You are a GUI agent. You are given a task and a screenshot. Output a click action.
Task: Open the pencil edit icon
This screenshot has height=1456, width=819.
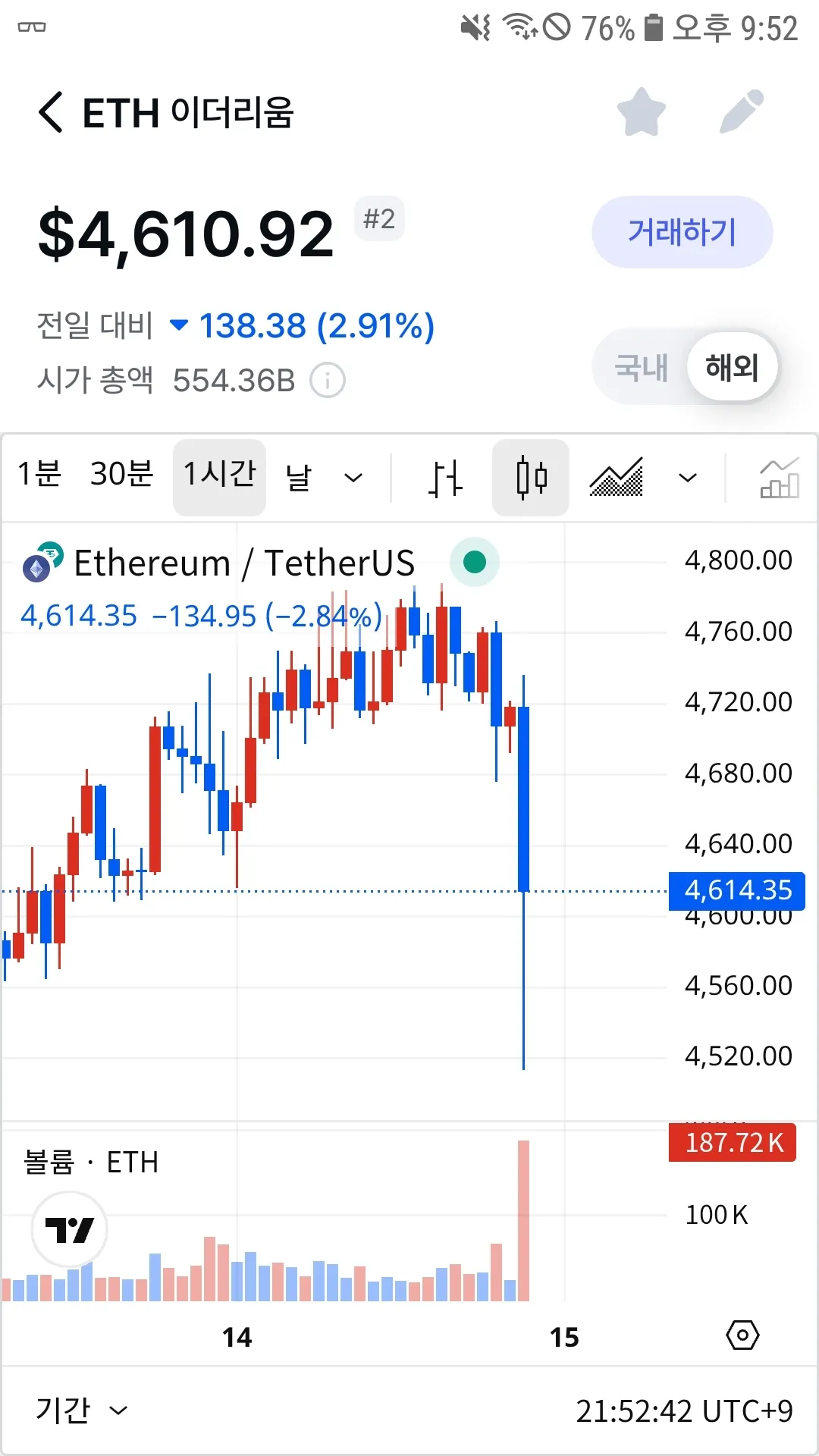(741, 112)
